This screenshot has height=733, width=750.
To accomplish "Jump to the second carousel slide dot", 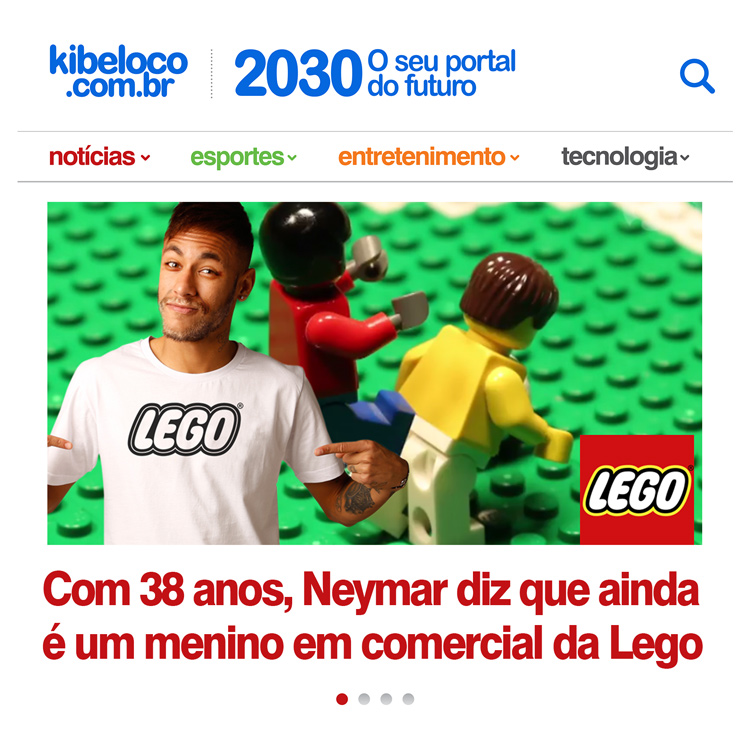I will click(x=364, y=699).
